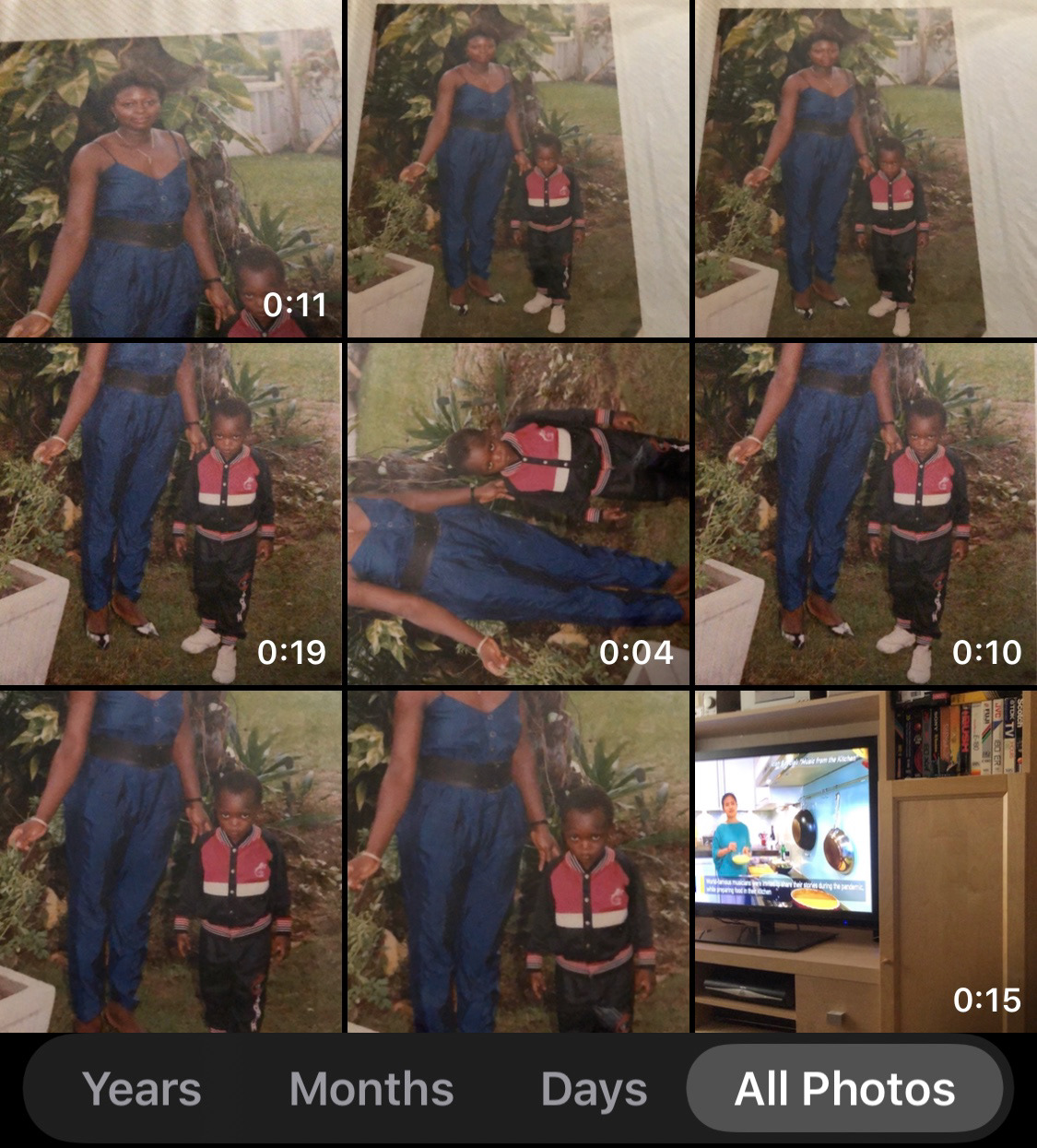This screenshot has width=1037, height=1148.
Task: Switch to the Months view
Action: [x=371, y=1089]
